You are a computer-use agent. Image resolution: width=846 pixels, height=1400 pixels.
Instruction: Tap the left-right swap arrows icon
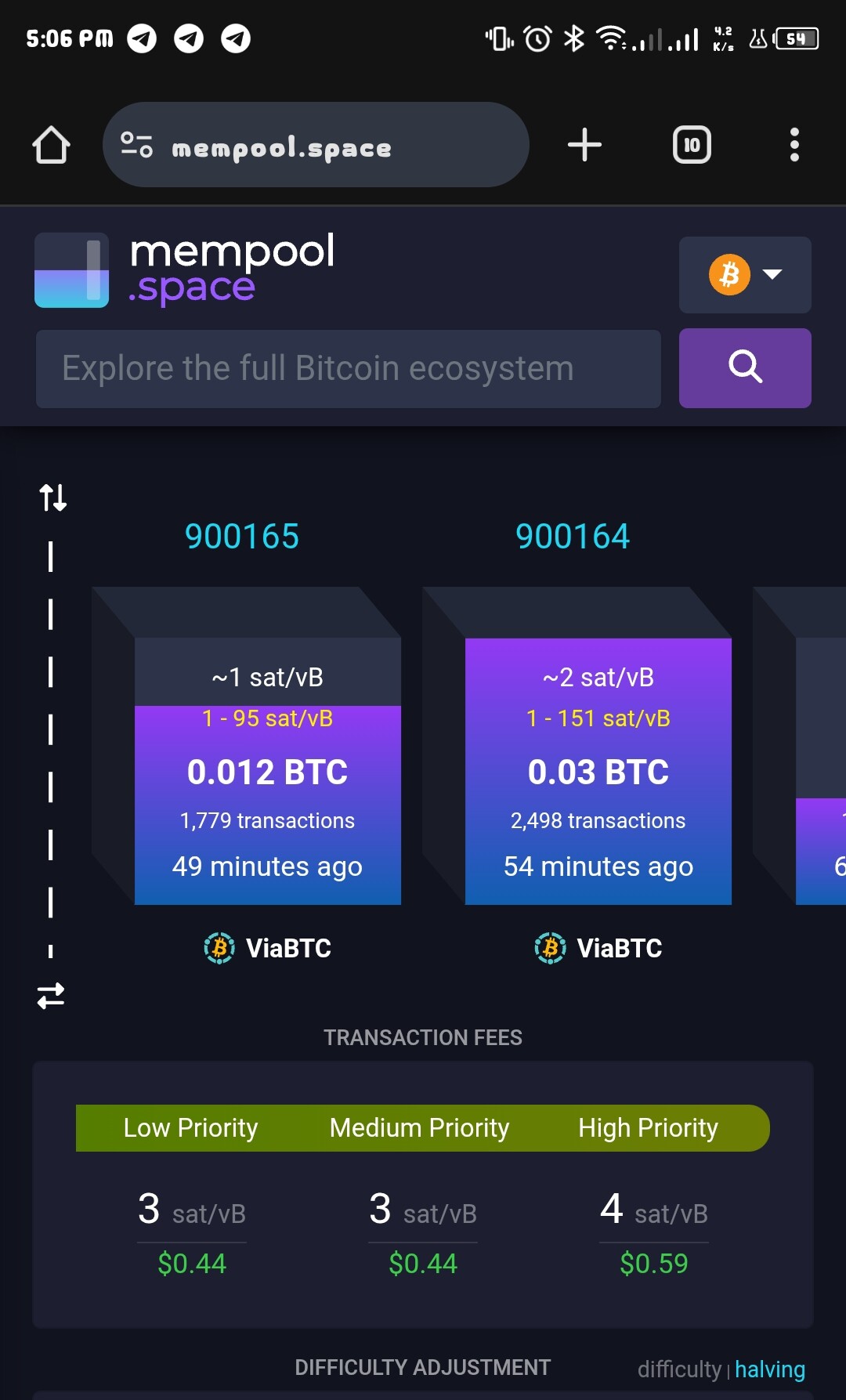tap(51, 996)
